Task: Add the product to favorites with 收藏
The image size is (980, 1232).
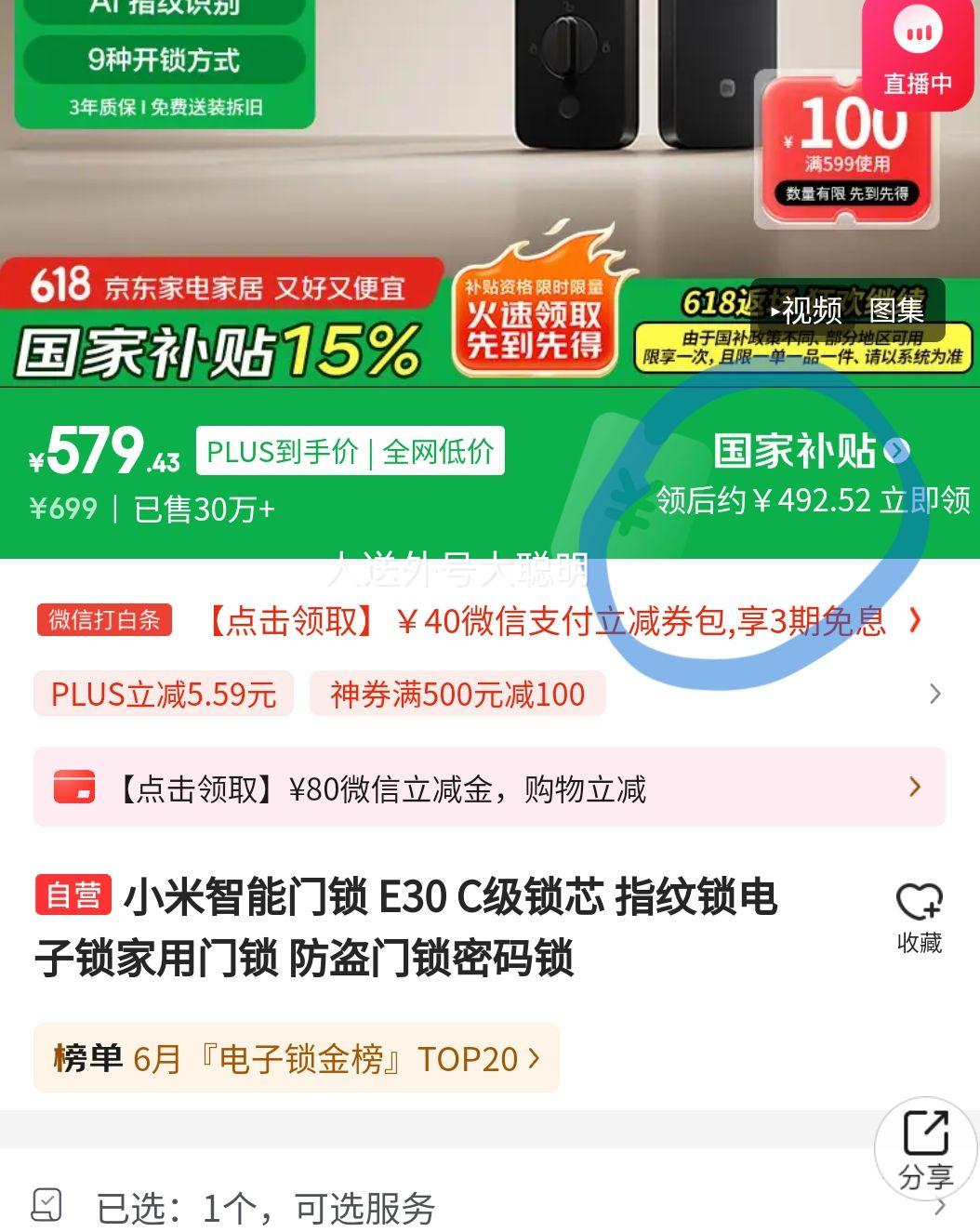Action: click(919, 917)
